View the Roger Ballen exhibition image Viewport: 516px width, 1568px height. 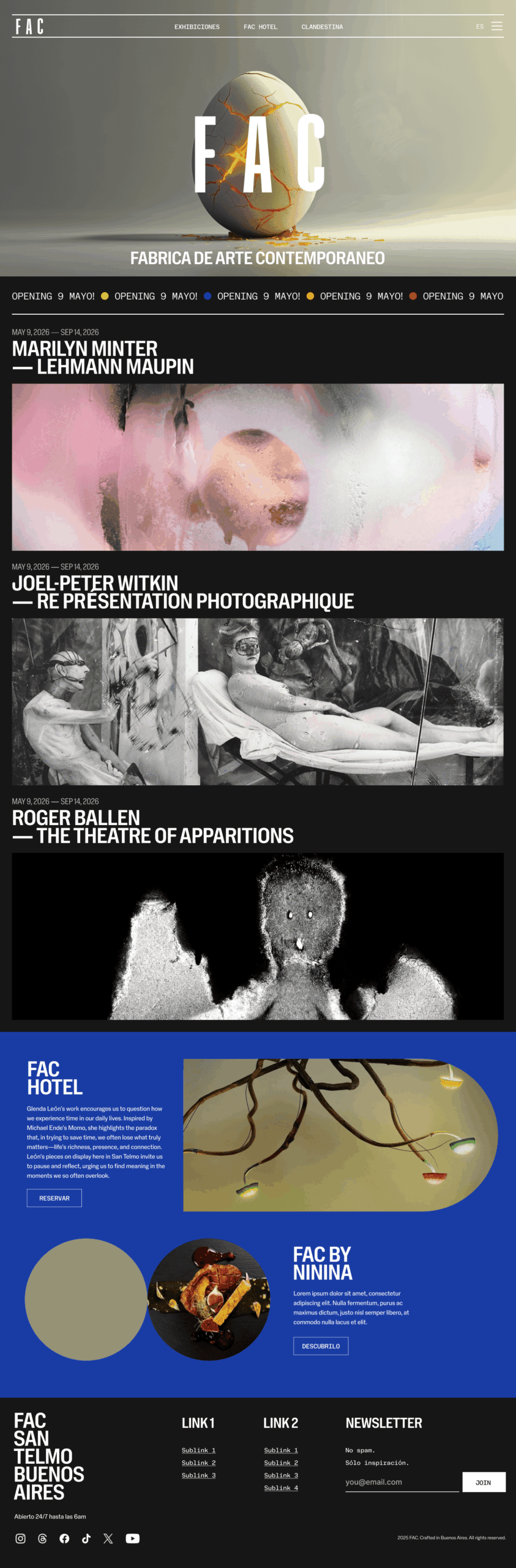click(258, 936)
